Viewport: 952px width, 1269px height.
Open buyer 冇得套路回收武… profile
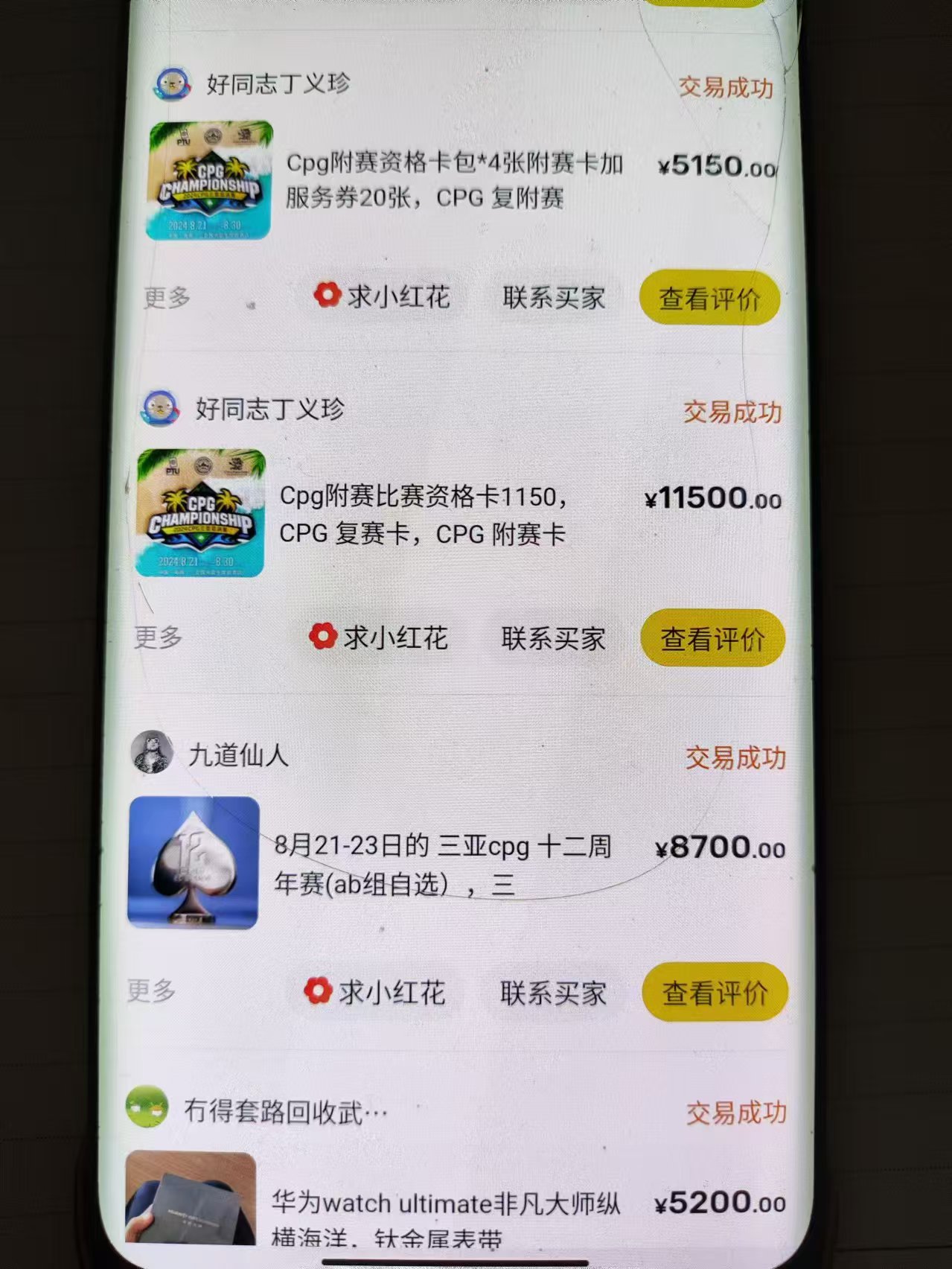point(285,1112)
